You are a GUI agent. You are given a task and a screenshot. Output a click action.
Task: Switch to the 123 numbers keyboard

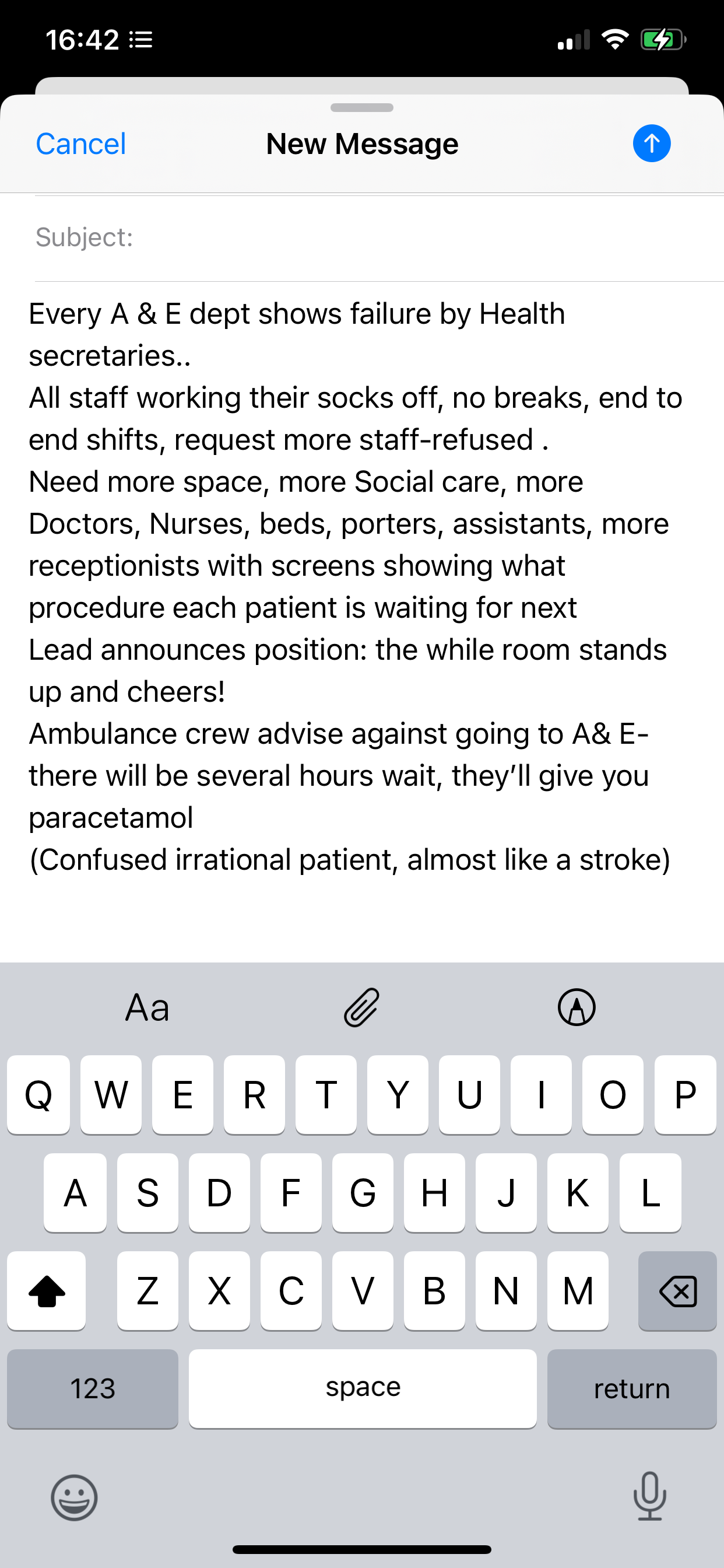(x=93, y=1388)
